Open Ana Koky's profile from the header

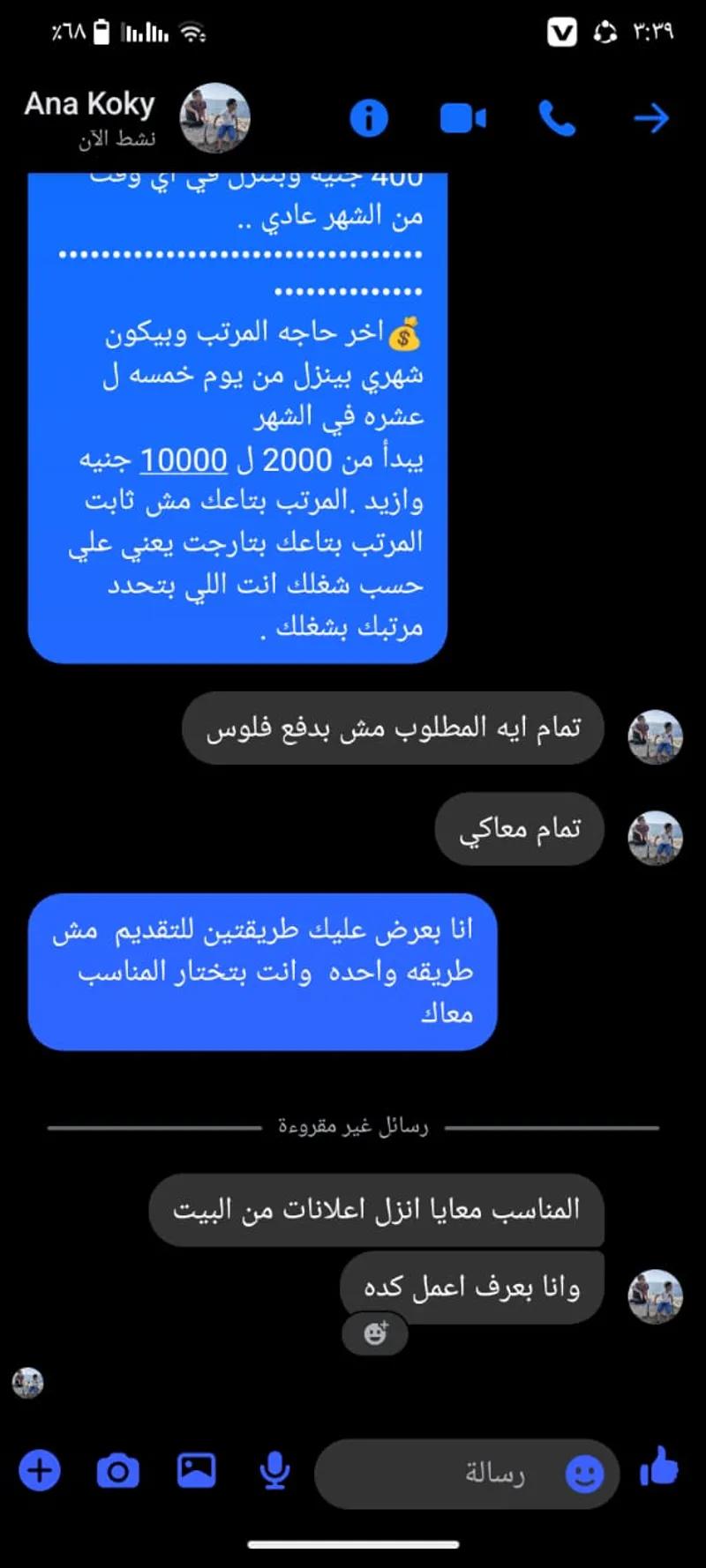point(215,117)
